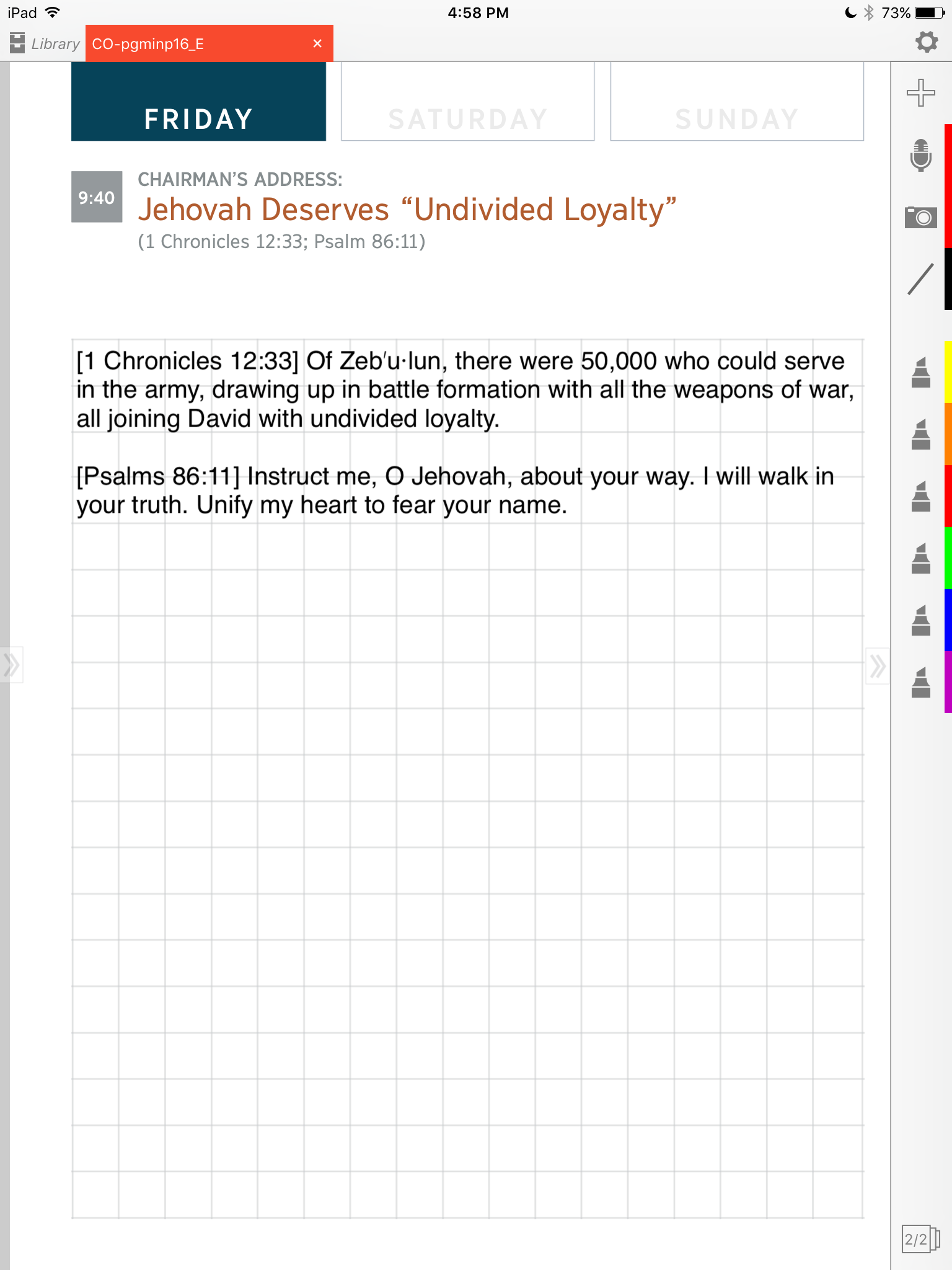Choose the red highlighter
The height and width of the screenshot is (1270, 952).
(921, 496)
